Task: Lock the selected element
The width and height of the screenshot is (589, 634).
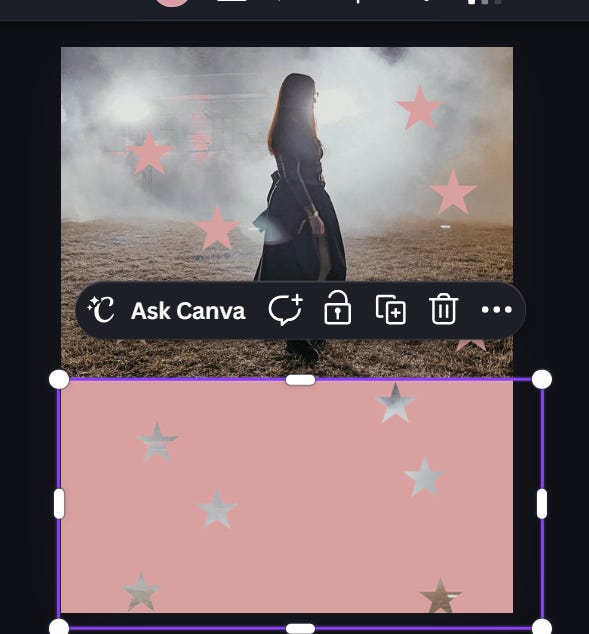Action: click(x=338, y=308)
